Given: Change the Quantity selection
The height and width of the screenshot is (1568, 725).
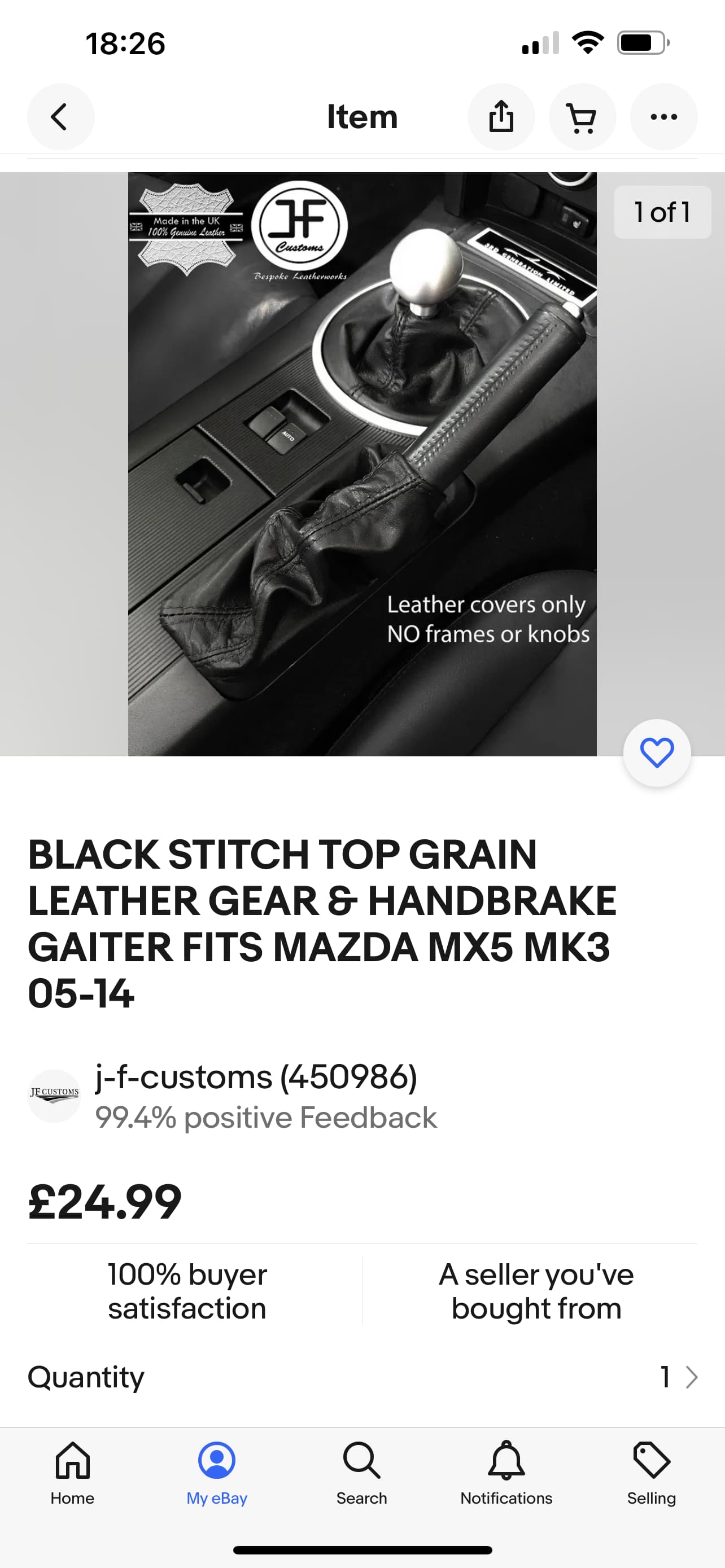Looking at the screenshot, I should pyautogui.click(x=362, y=1377).
